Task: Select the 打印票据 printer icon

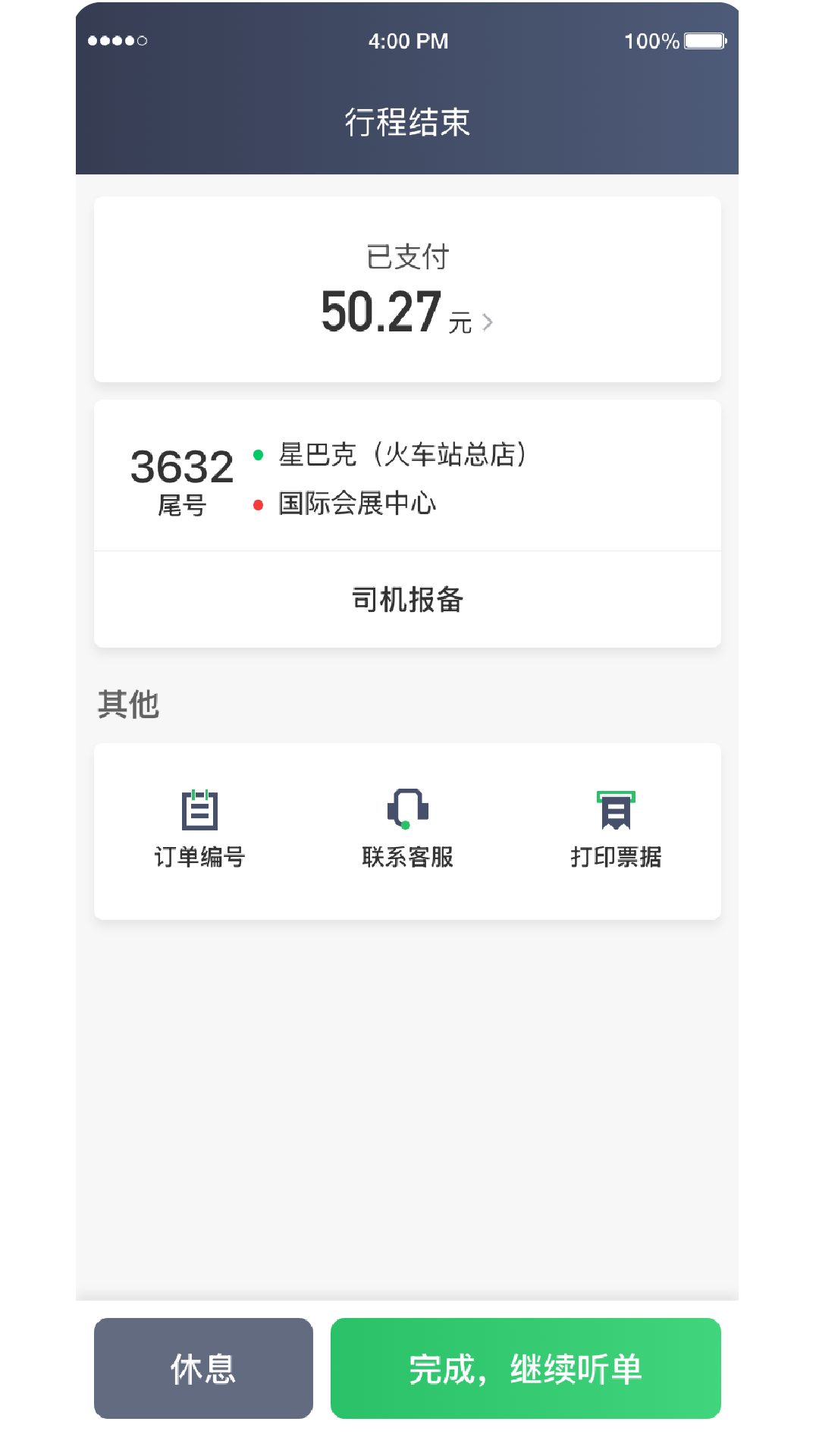Action: coord(616,810)
